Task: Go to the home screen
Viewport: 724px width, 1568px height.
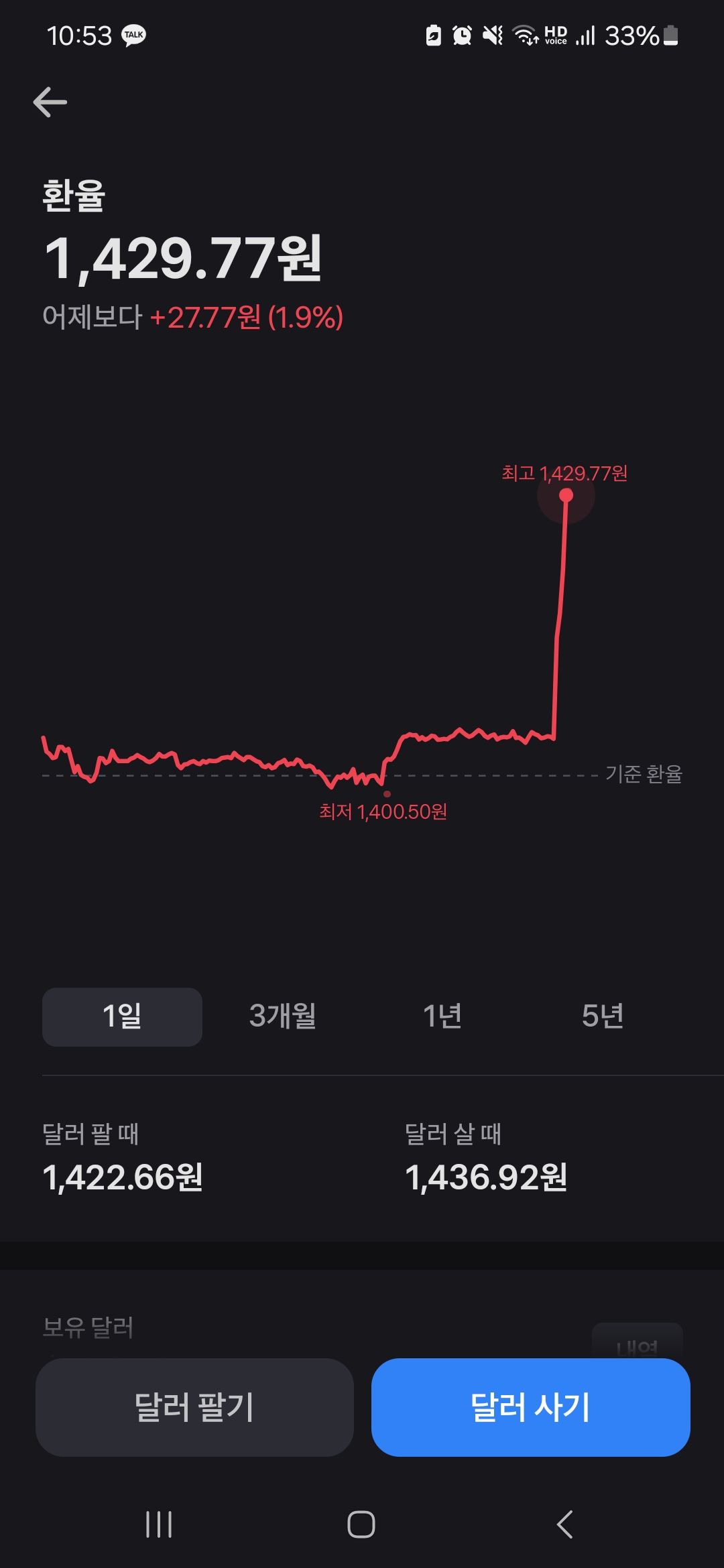Action: [361, 1524]
